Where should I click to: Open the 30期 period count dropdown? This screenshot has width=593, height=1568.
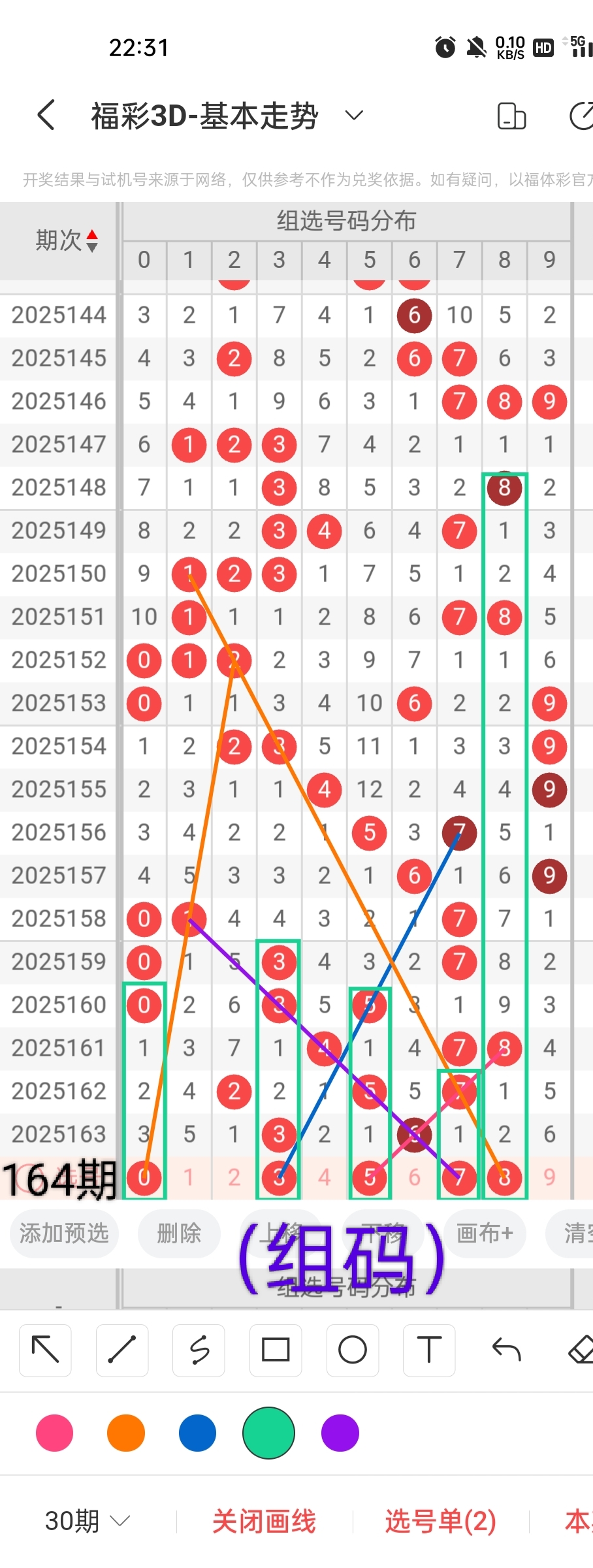pos(88,1522)
